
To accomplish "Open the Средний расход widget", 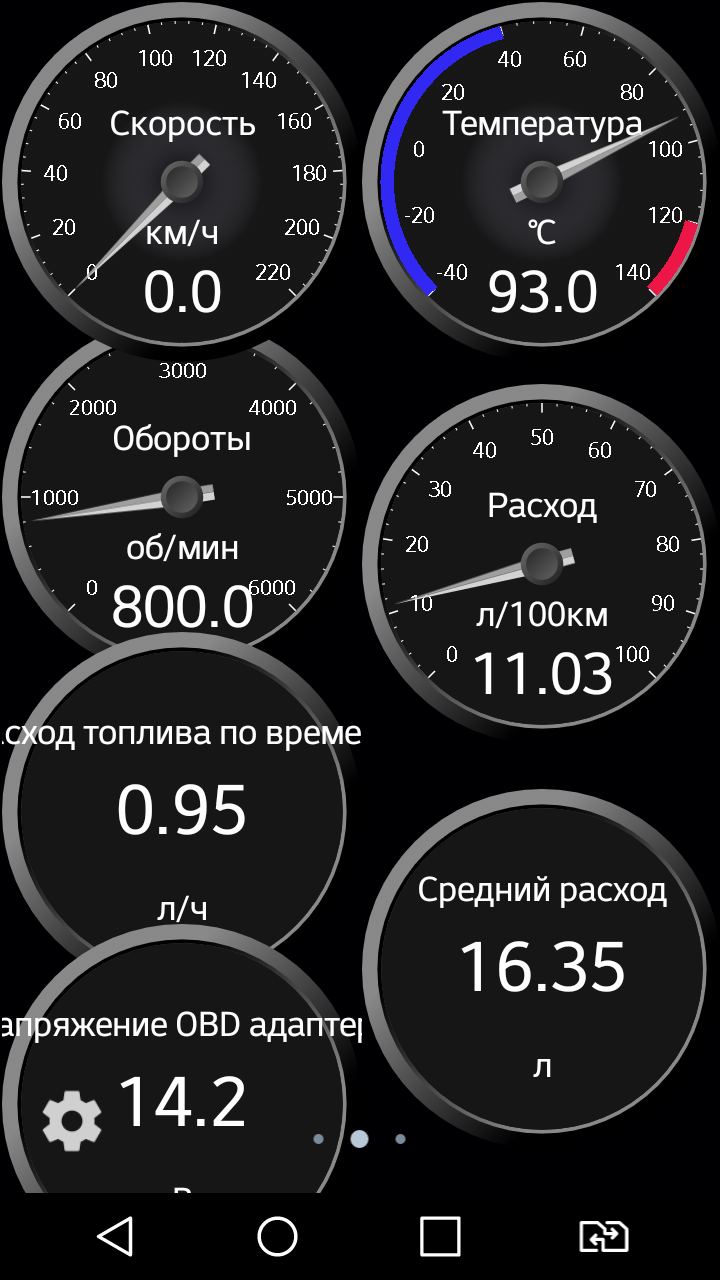I will coord(541,965).
